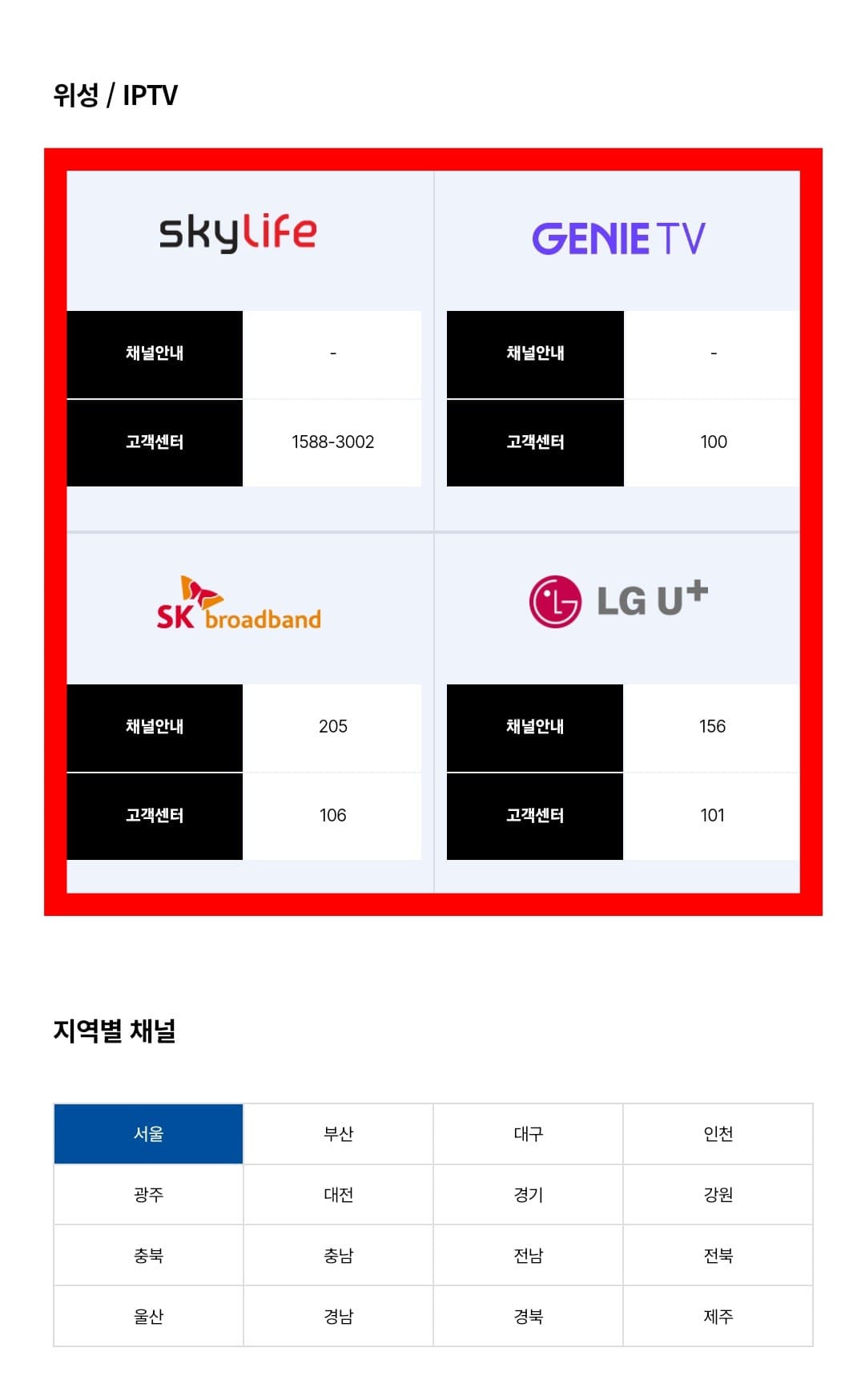Click the skylife logo
Viewport: 865px width, 1400px height.
click(x=236, y=233)
